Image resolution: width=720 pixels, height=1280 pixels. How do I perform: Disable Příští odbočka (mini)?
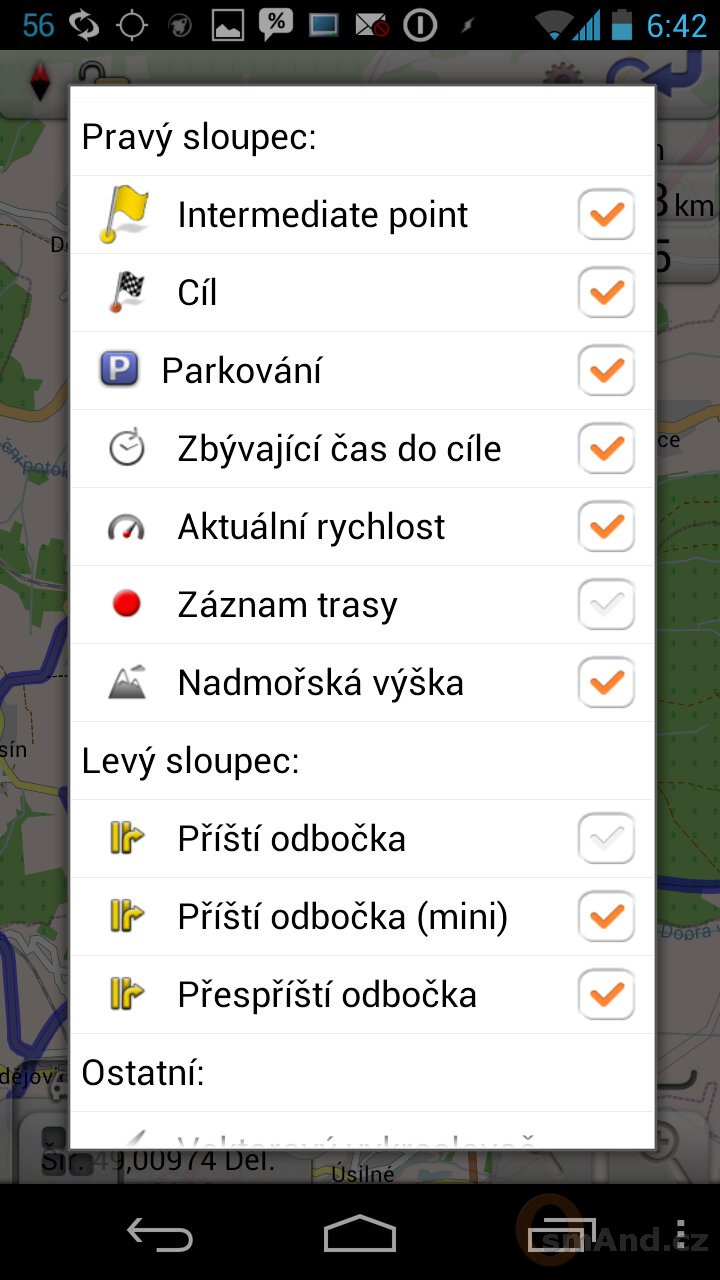pyautogui.click(x=606, y=917)
